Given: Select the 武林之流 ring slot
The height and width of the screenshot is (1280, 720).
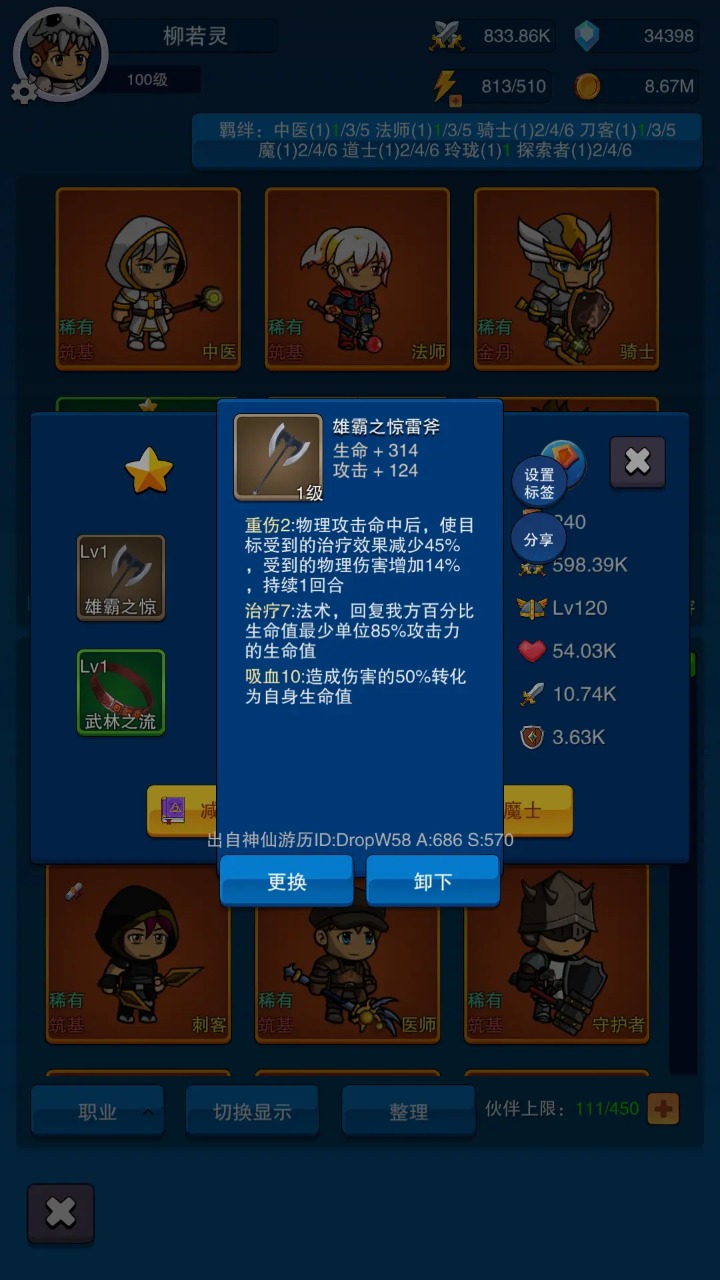Looking at the screenshot, I should click(121, 692).
